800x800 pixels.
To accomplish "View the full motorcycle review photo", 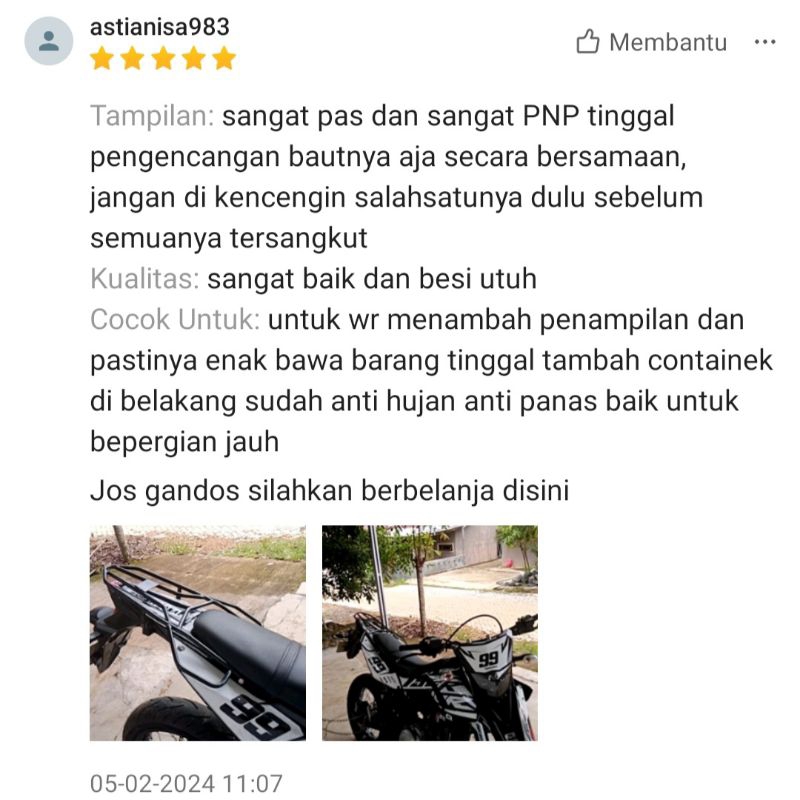I will [430, 633].
